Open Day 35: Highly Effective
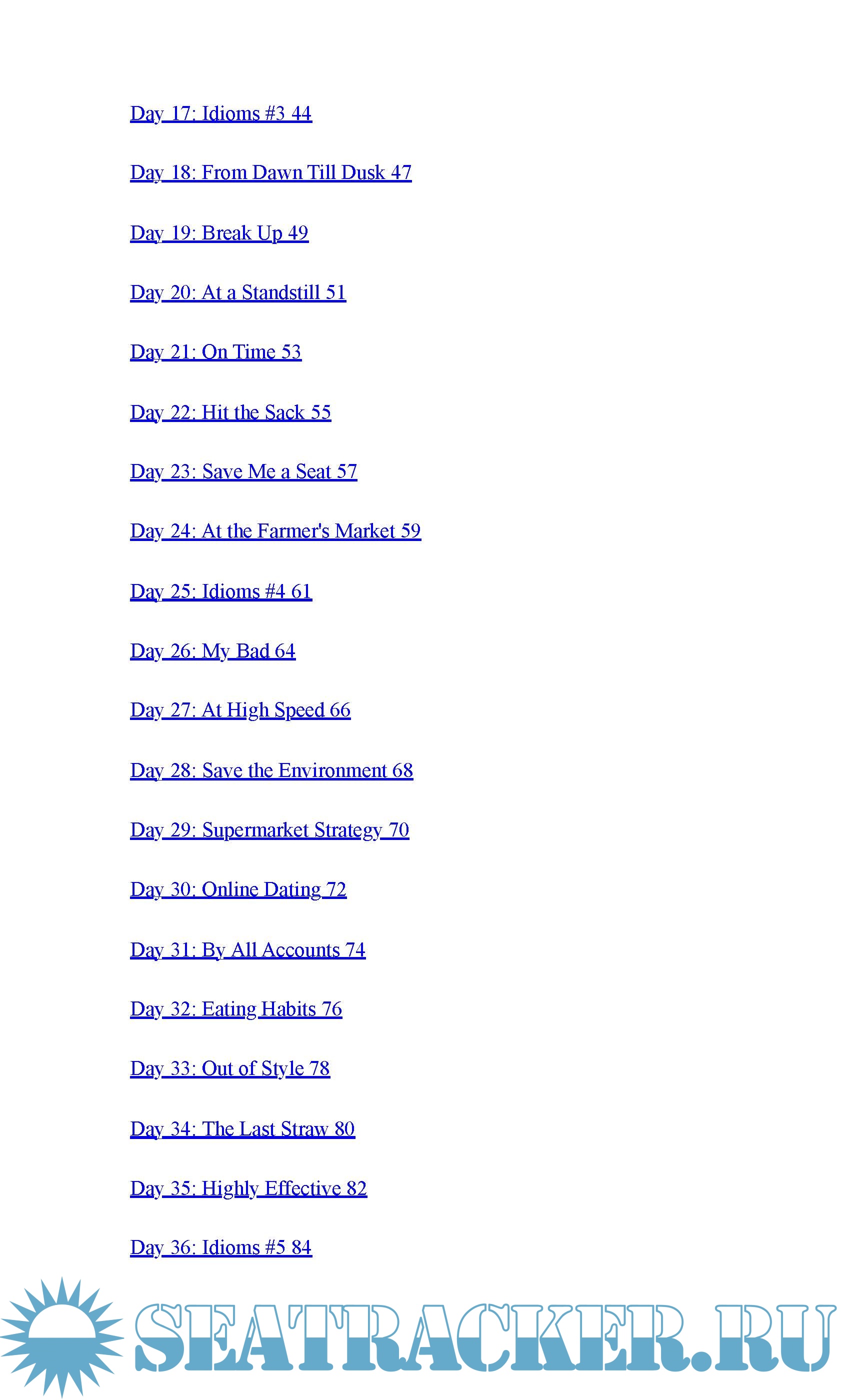The image size is (850, 1400). point(248,1188)
